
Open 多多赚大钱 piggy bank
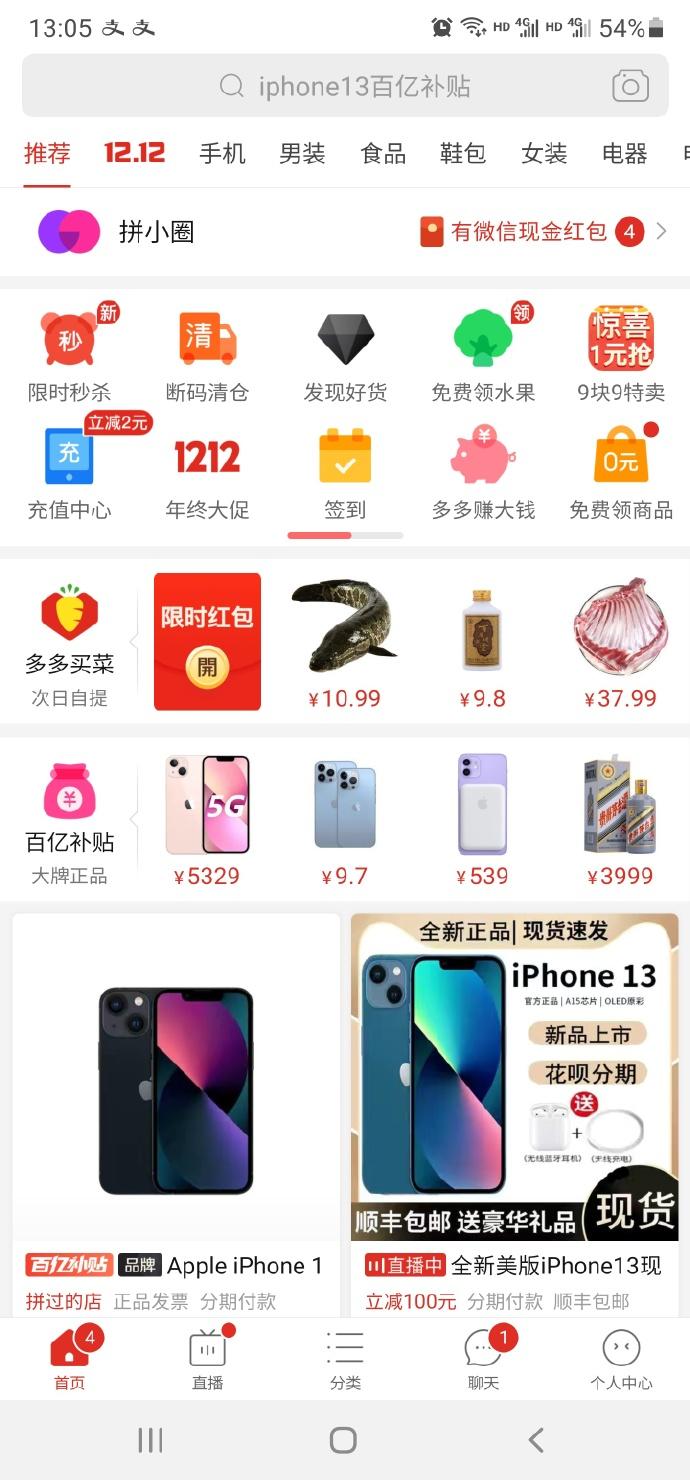[483, 473]
